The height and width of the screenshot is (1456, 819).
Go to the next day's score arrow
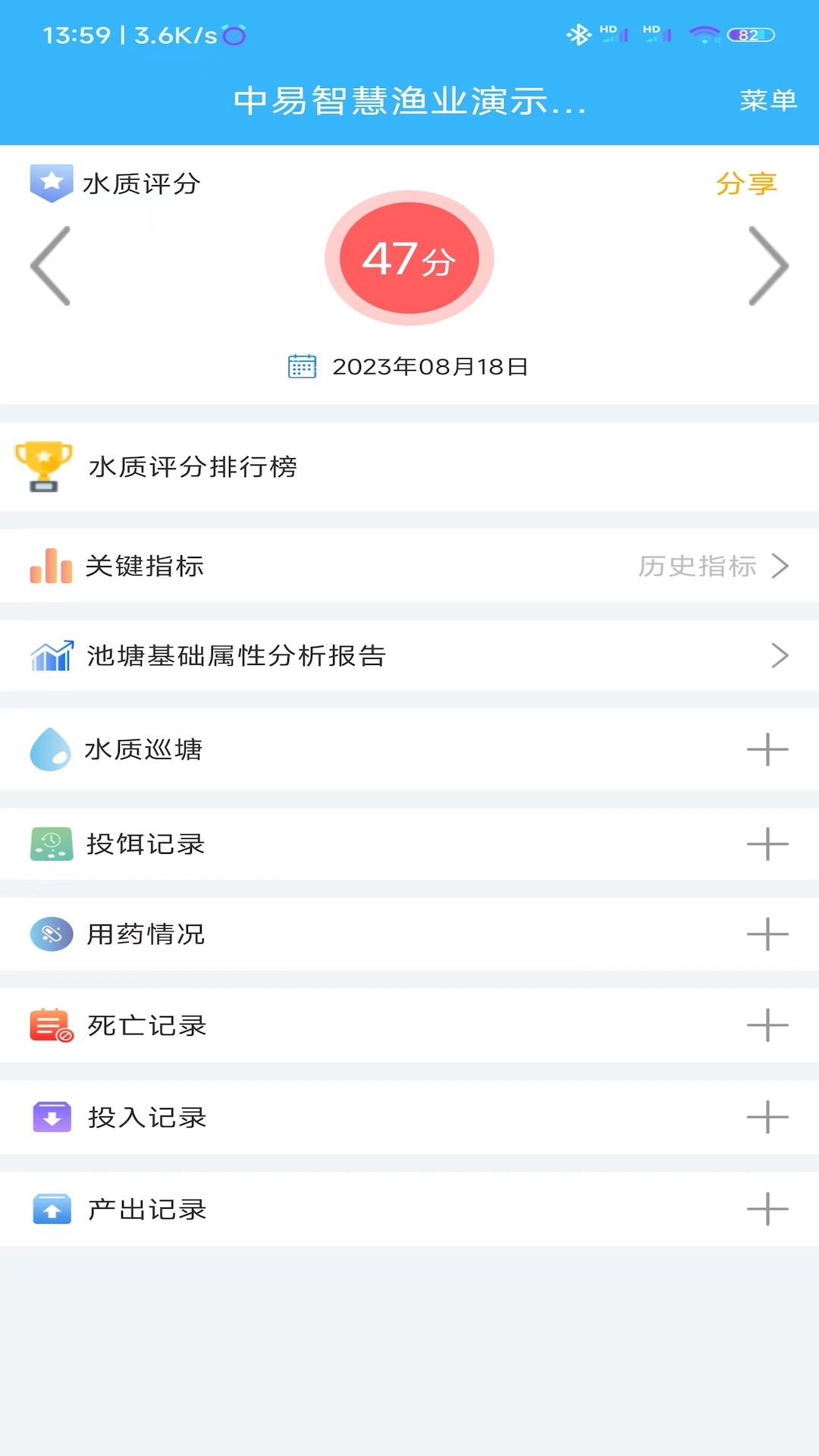[x=768, y=266]
